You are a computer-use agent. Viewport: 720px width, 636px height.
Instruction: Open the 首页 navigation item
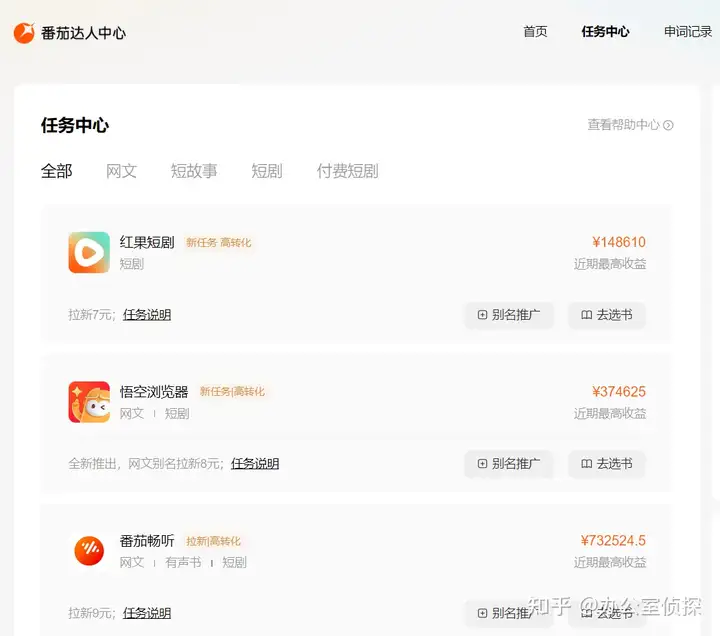point(535,32)
